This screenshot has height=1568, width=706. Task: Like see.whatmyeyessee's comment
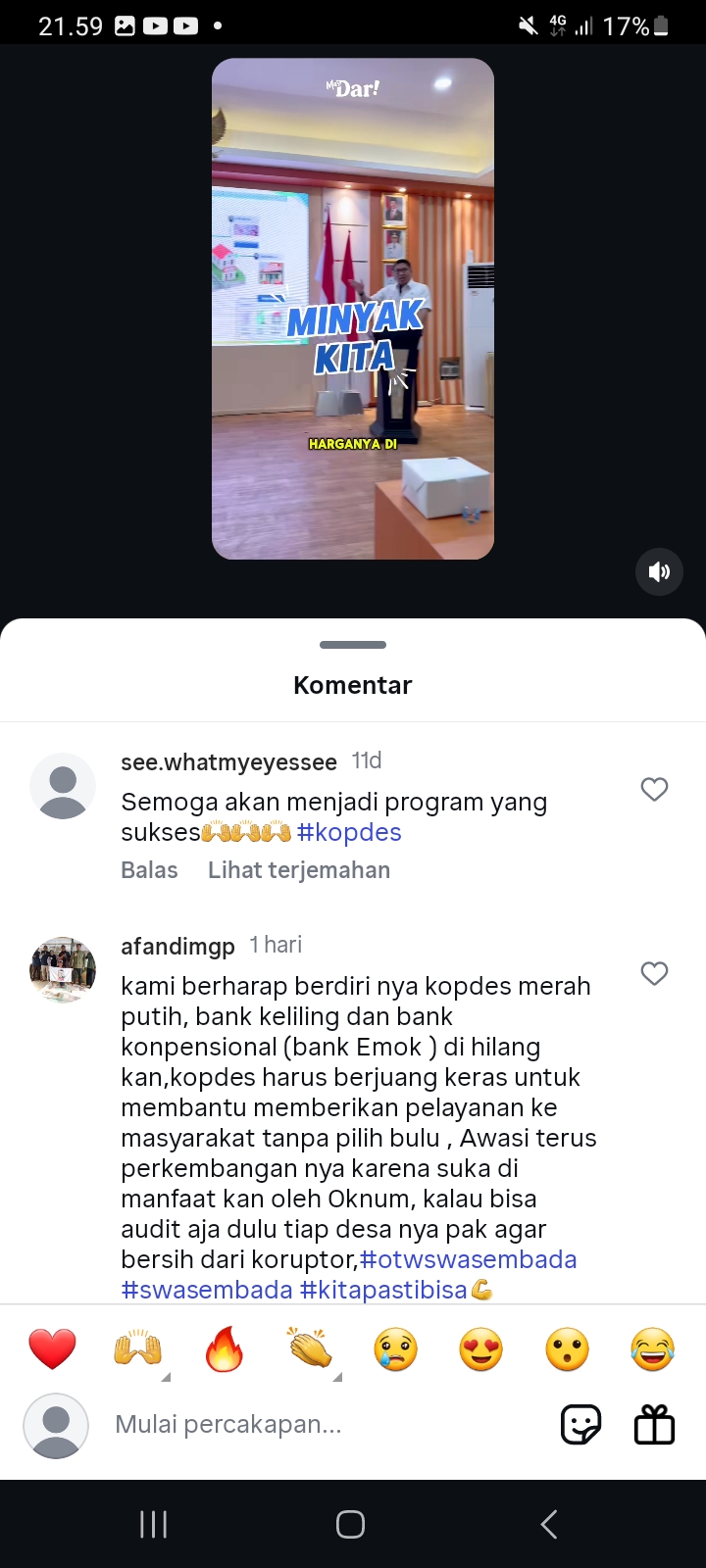tap(654, 789)
